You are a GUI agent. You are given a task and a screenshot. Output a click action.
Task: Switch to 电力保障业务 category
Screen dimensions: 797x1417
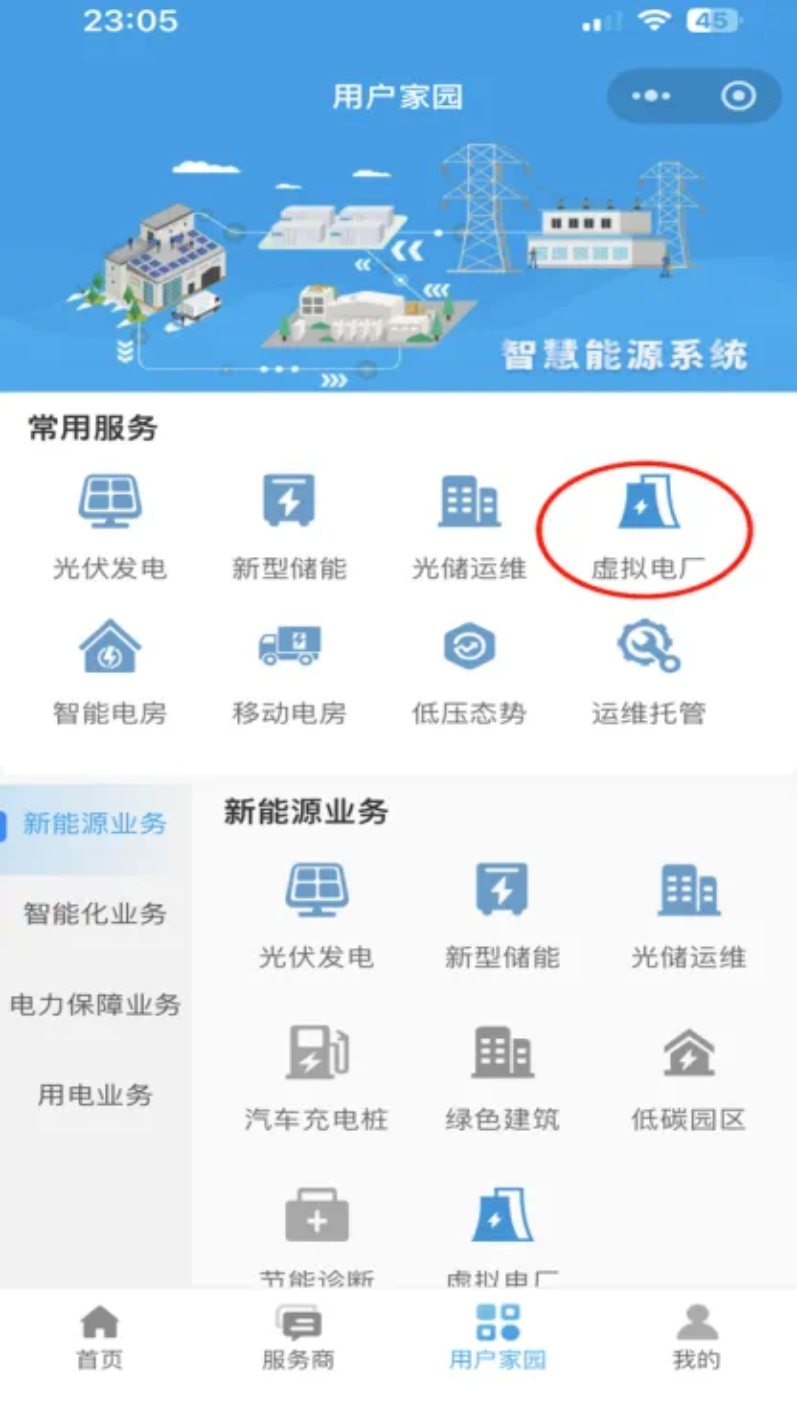pos(95,1004)
